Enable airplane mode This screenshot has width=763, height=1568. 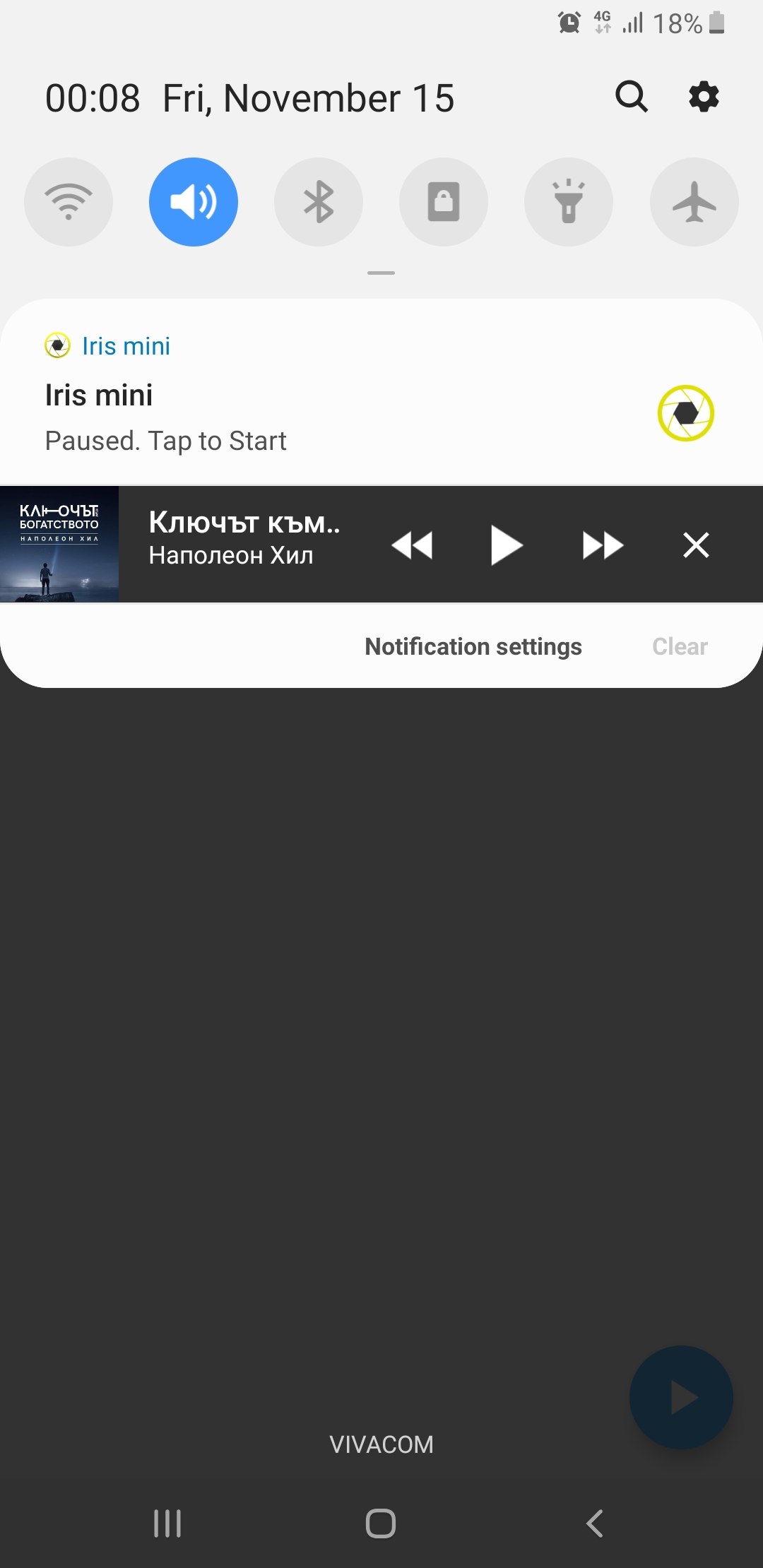click(x=694, y=202)
